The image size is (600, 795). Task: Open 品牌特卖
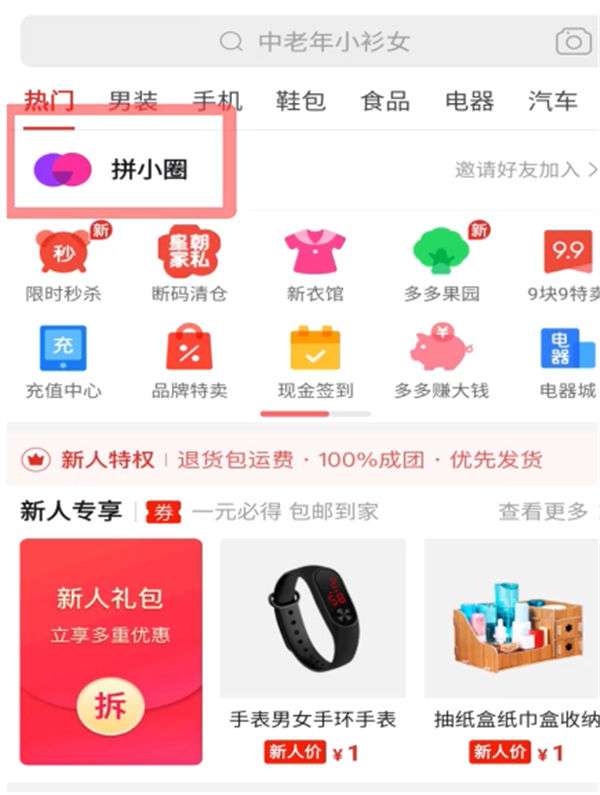[x=189, y=360]
